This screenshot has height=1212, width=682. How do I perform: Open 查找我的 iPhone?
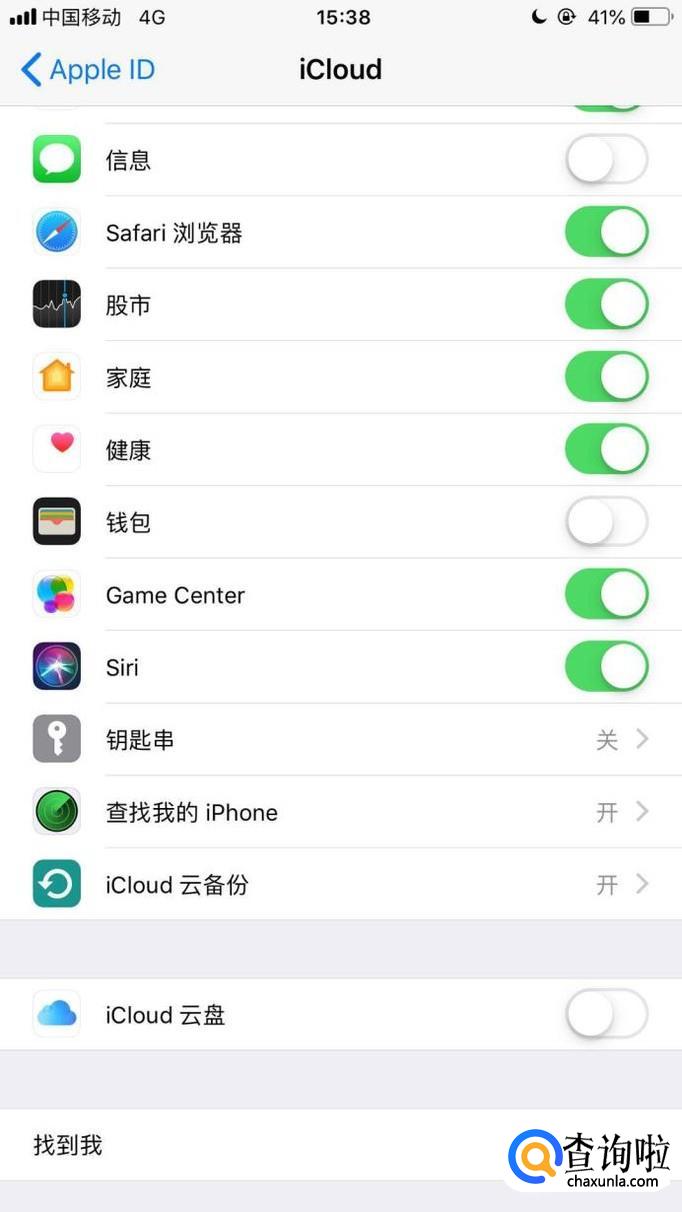point(340,812)
